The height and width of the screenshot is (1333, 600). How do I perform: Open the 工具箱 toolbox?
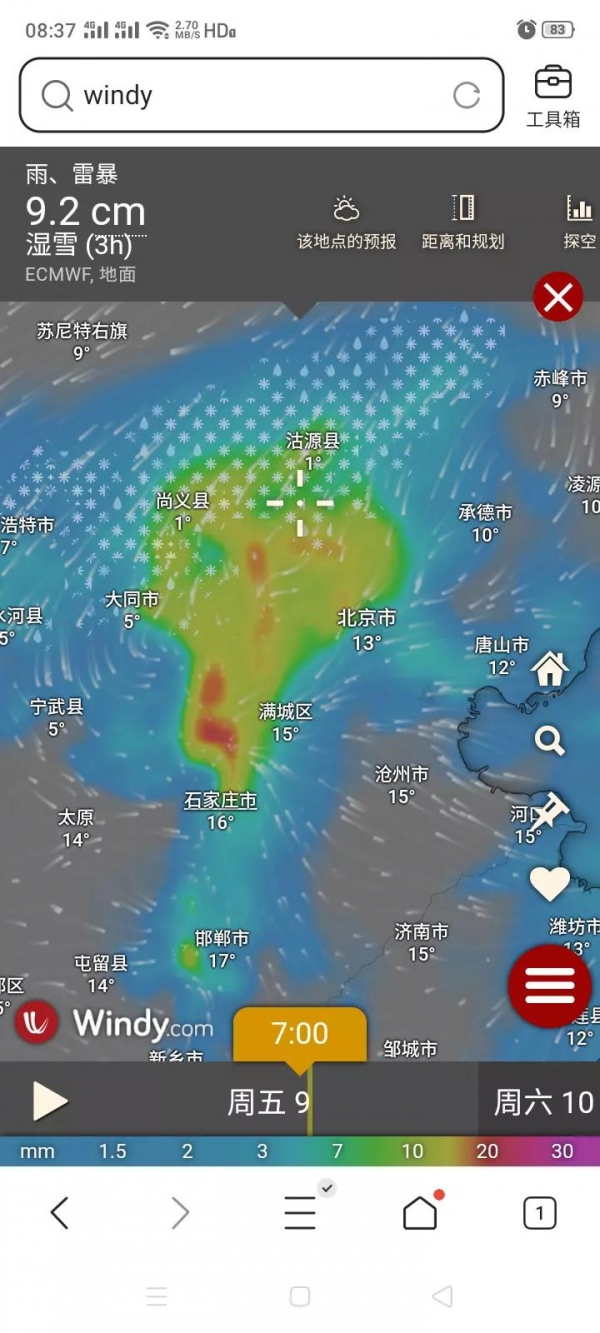pyautogui.click(x=553, y=95)
